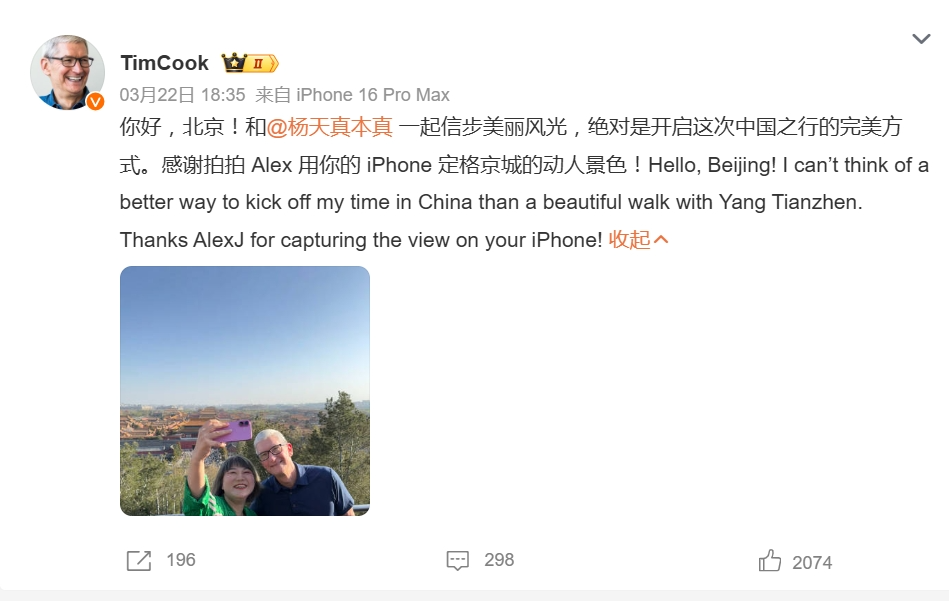This screenshot has height=601, width=949.
Task: Tap the crown membership badge
Action: [247, 63]
